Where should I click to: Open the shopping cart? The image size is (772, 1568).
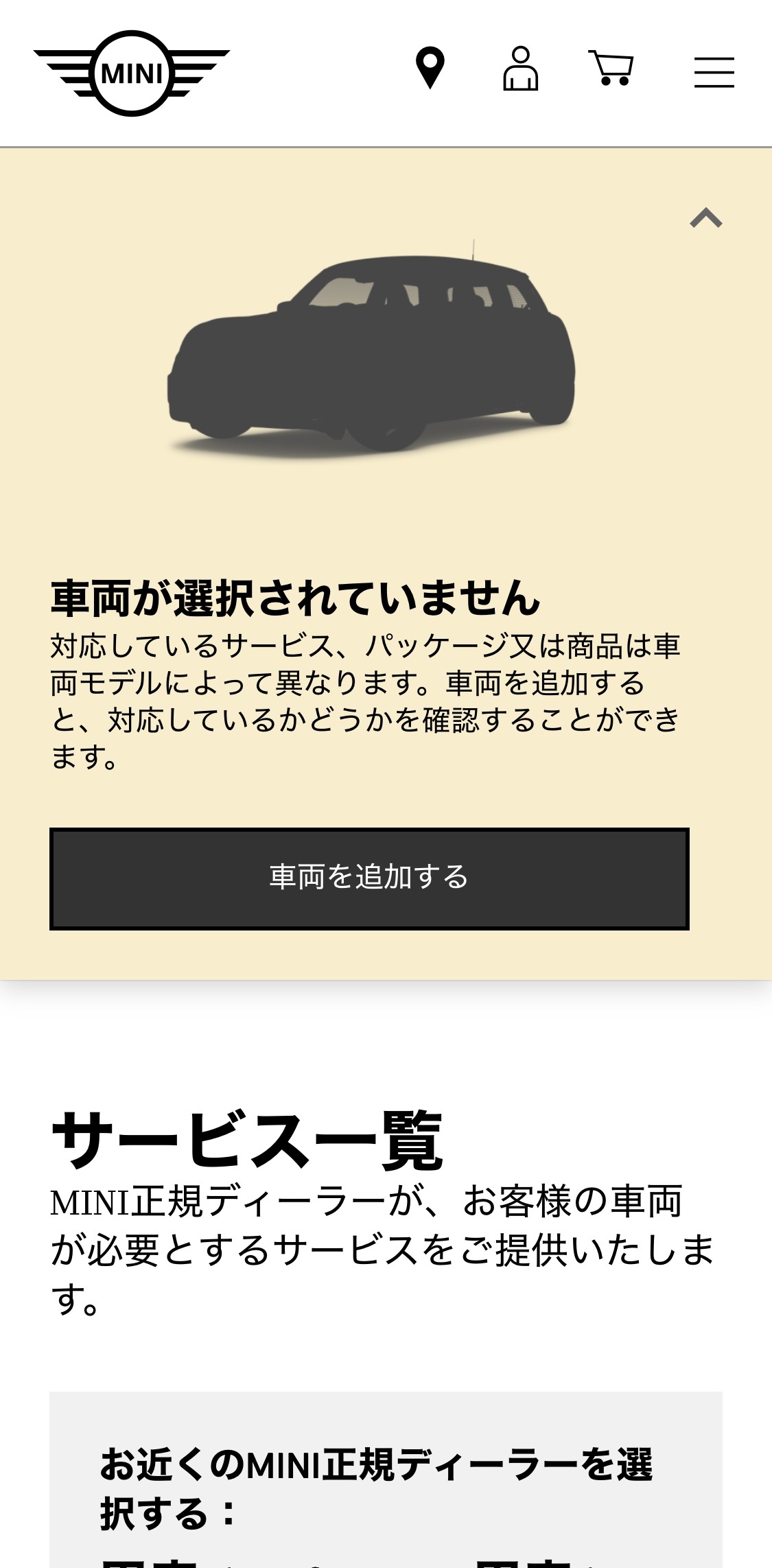(611, 69)
